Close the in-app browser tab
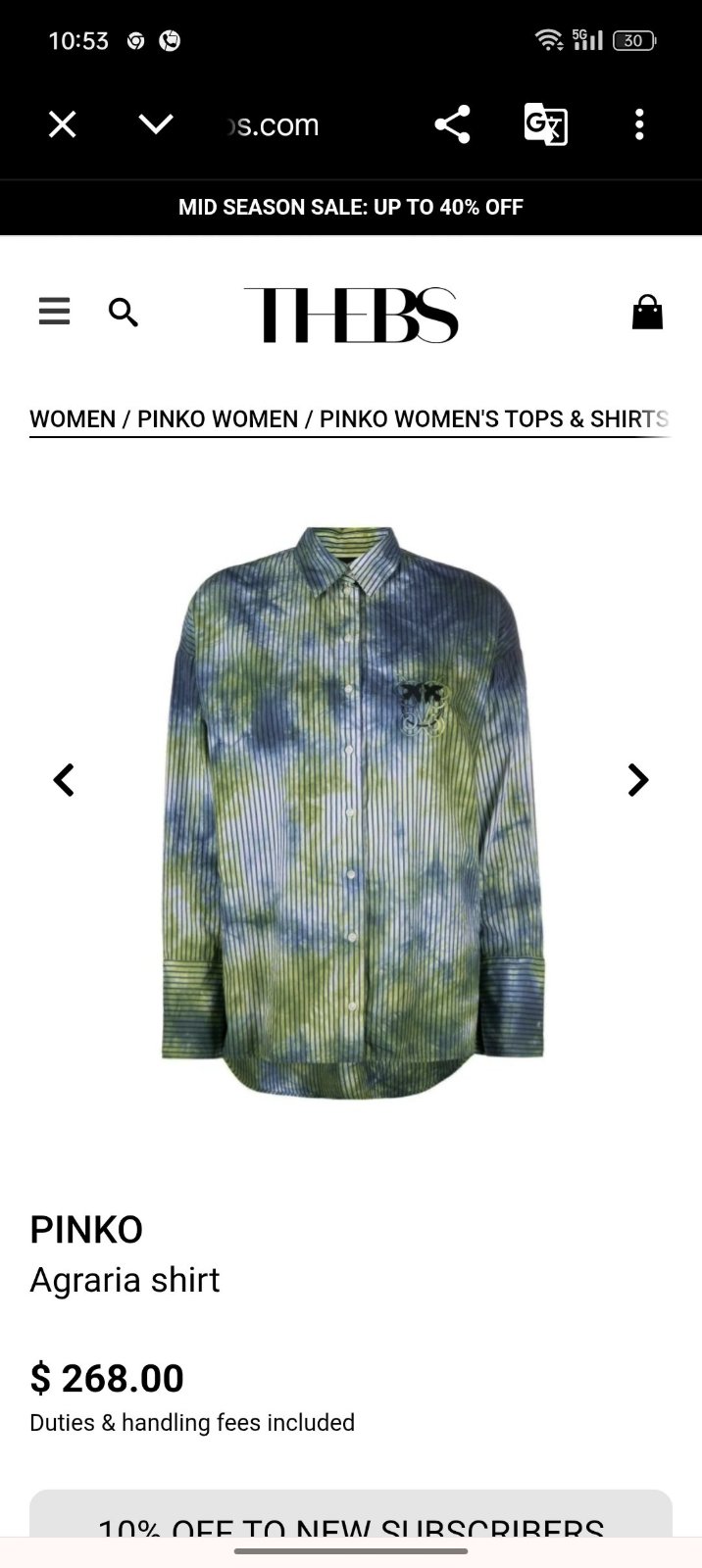The height and width of the screenshot is (1568, 702). pos(62,124)
